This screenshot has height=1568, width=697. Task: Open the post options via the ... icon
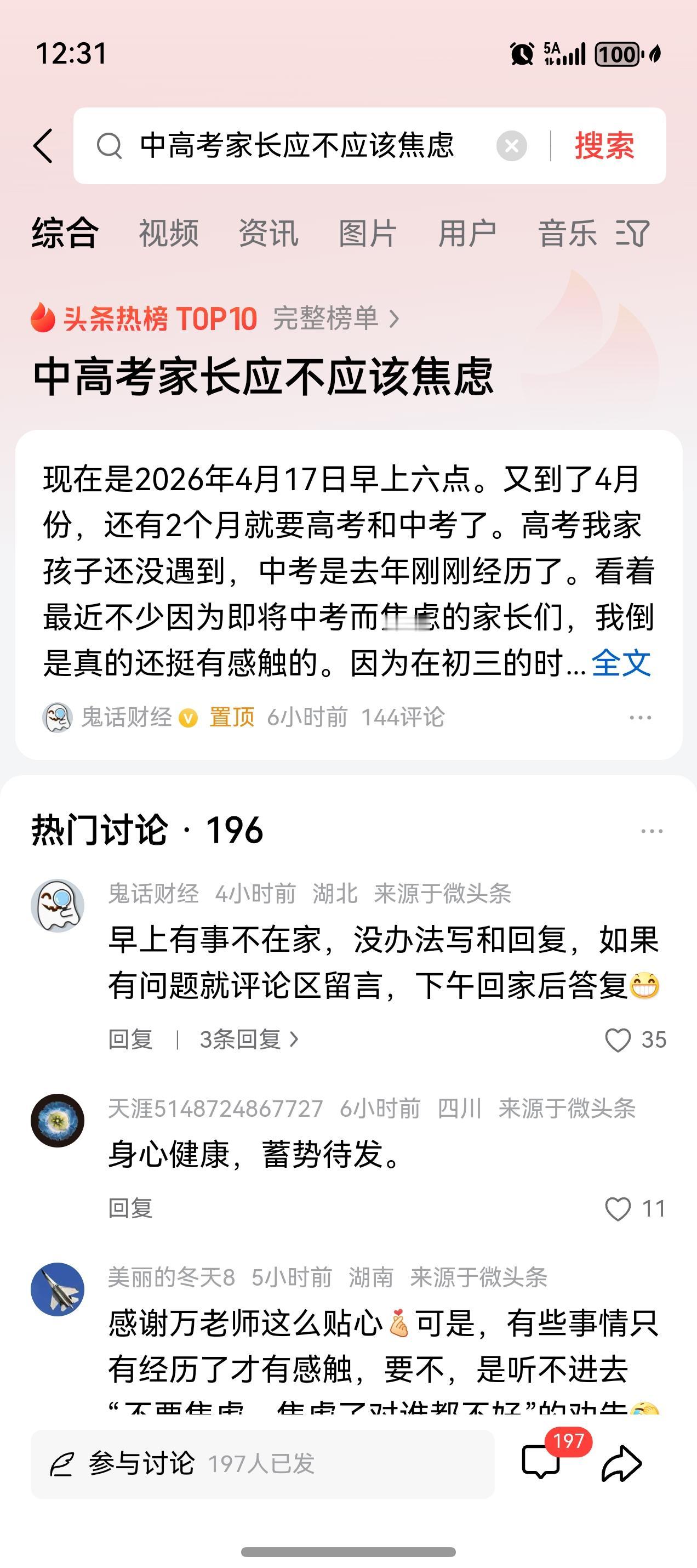click(639, 717)
